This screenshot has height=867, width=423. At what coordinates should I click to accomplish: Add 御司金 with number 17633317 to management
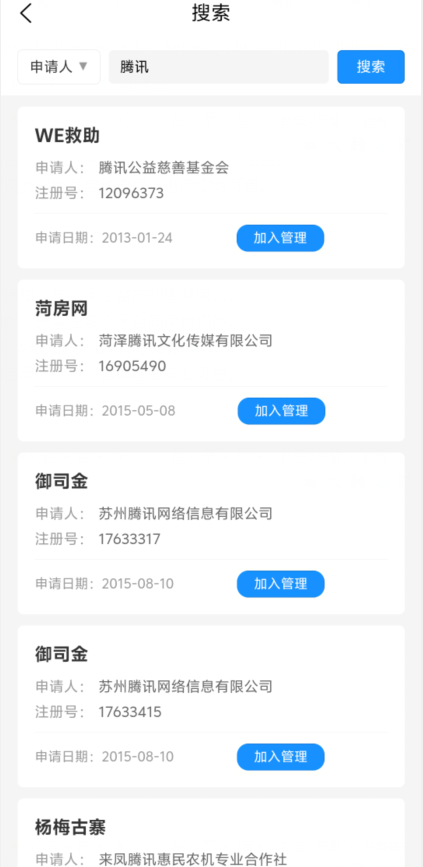tap(281, 584)
